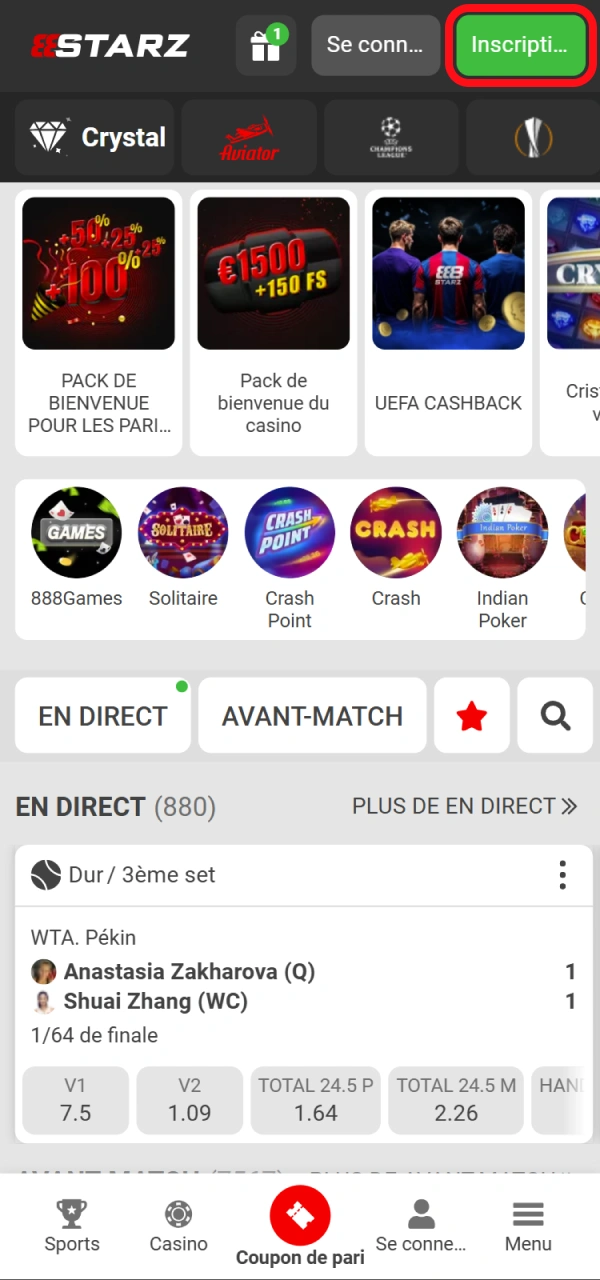Tap the green Inscription button
This screenshot has width=600, height=1280.
point(519,45)
